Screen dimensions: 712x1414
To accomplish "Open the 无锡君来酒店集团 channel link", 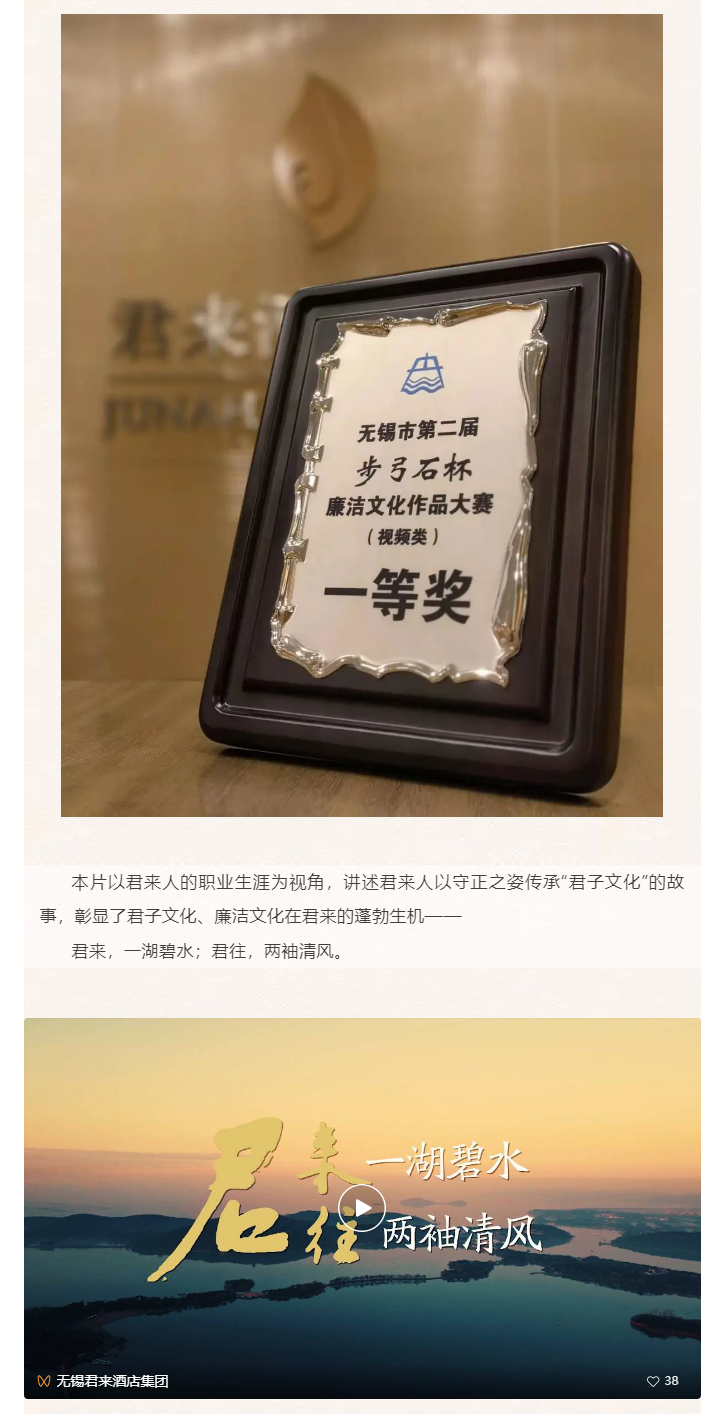I will tap(111, 1381).
